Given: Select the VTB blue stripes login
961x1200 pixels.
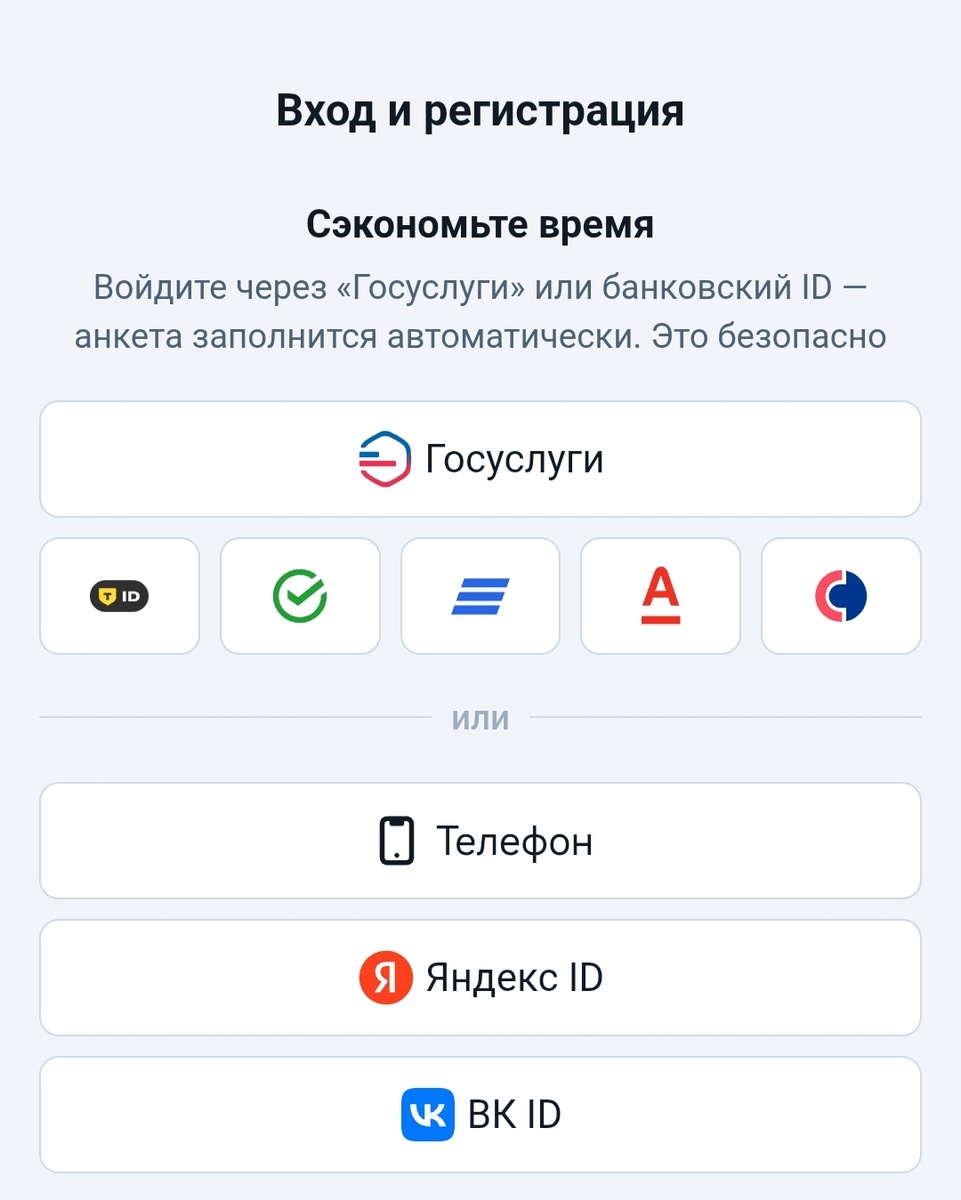Looking at the screenshot, I should (x=480, y=596).
